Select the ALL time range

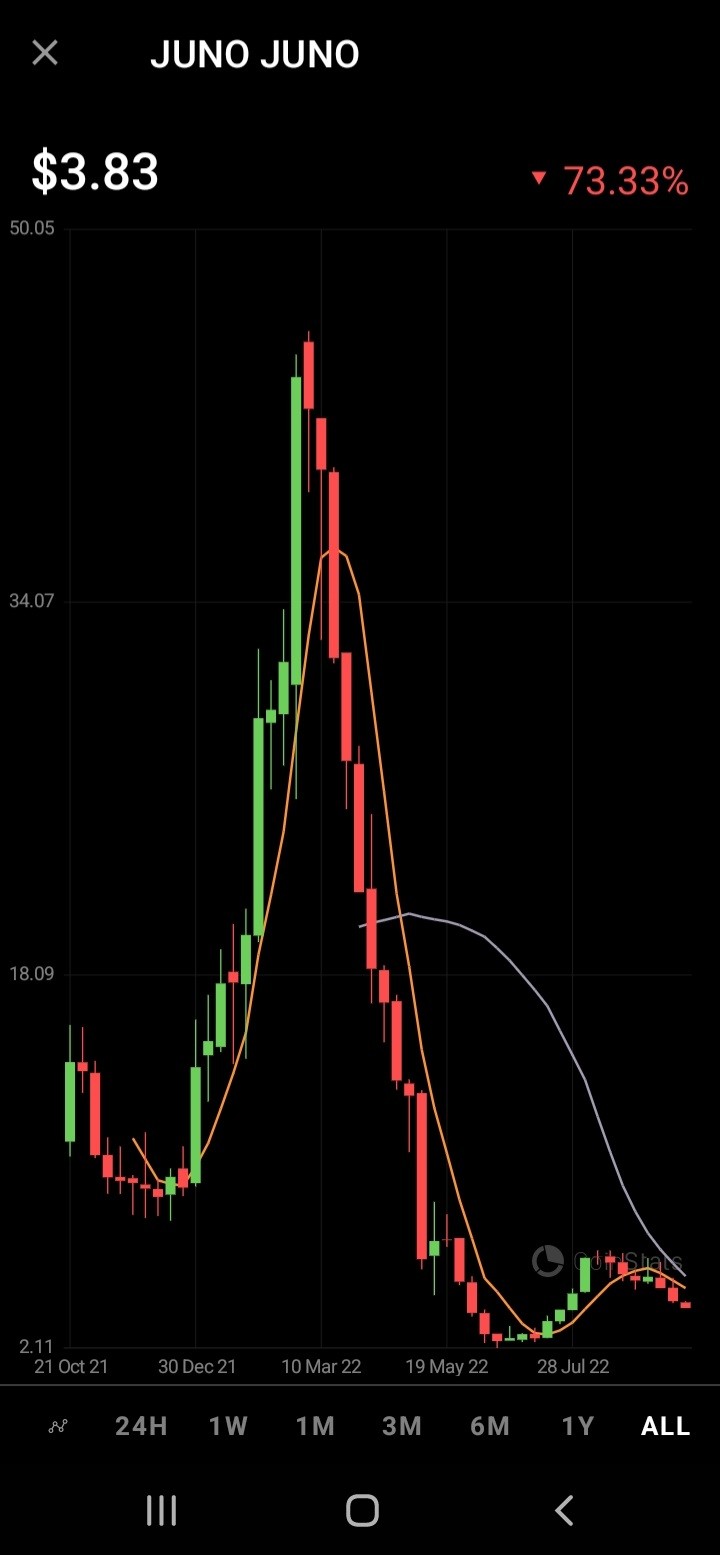pyautogui.click(x=665, y=1426)
